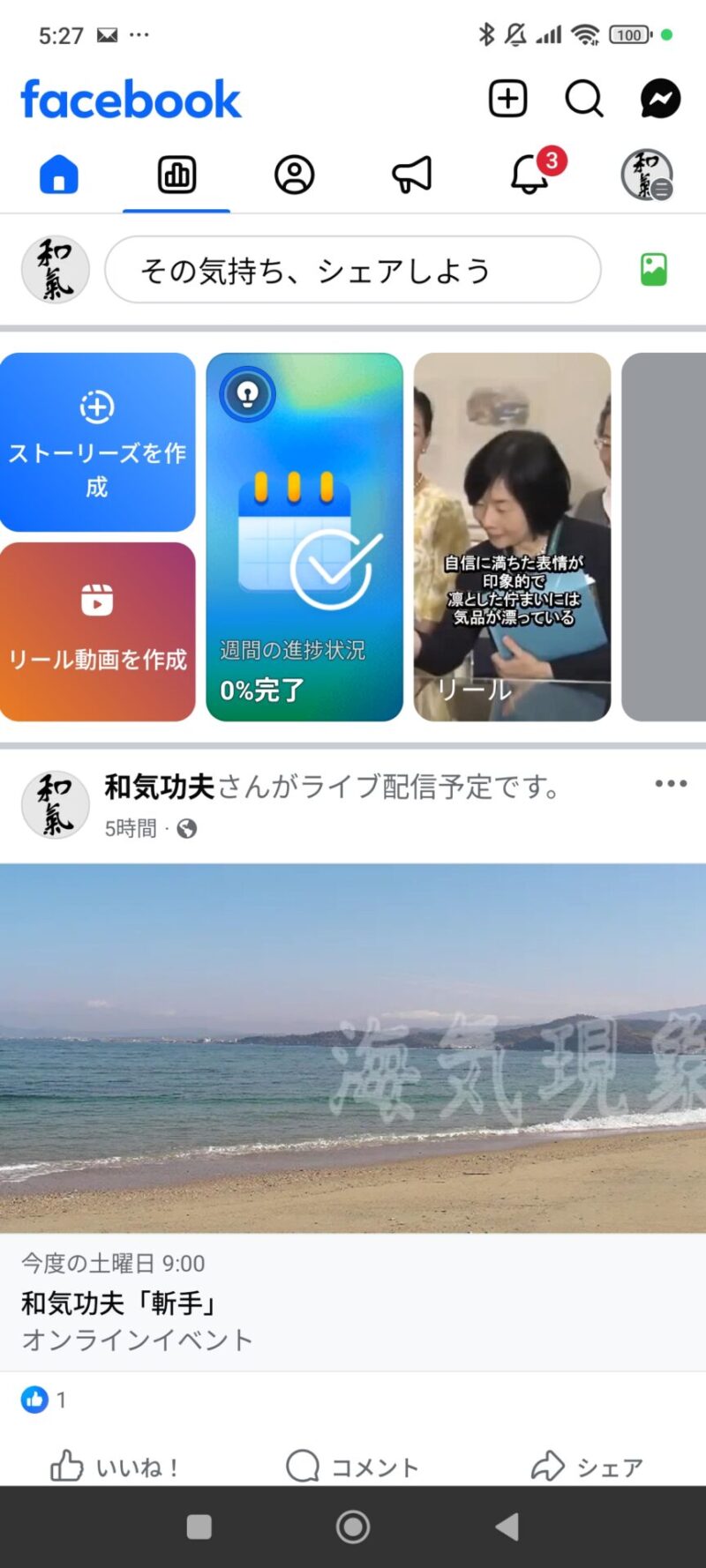Open the create new post plus icon
The height and width of the screenshot is (1568, 706).
tap(507, 99)
